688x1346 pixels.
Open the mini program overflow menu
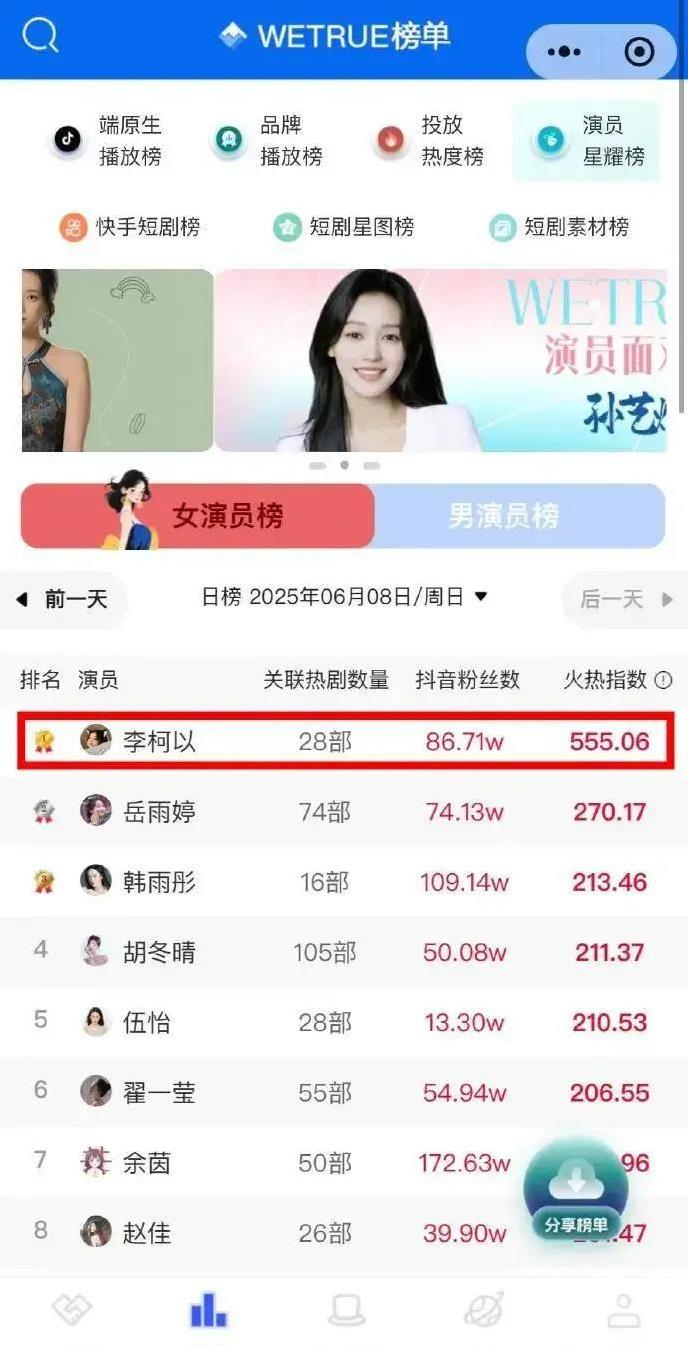pyautogui.click(x=564, y=52)
